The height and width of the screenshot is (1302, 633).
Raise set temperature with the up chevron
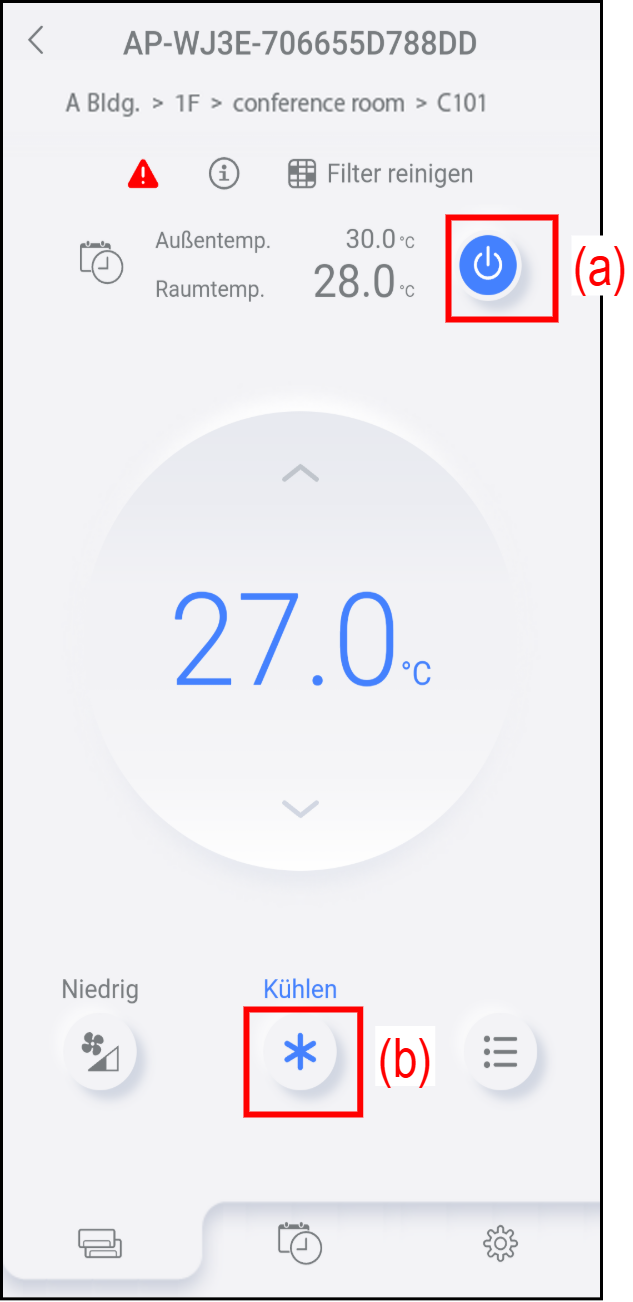point(300,474)
